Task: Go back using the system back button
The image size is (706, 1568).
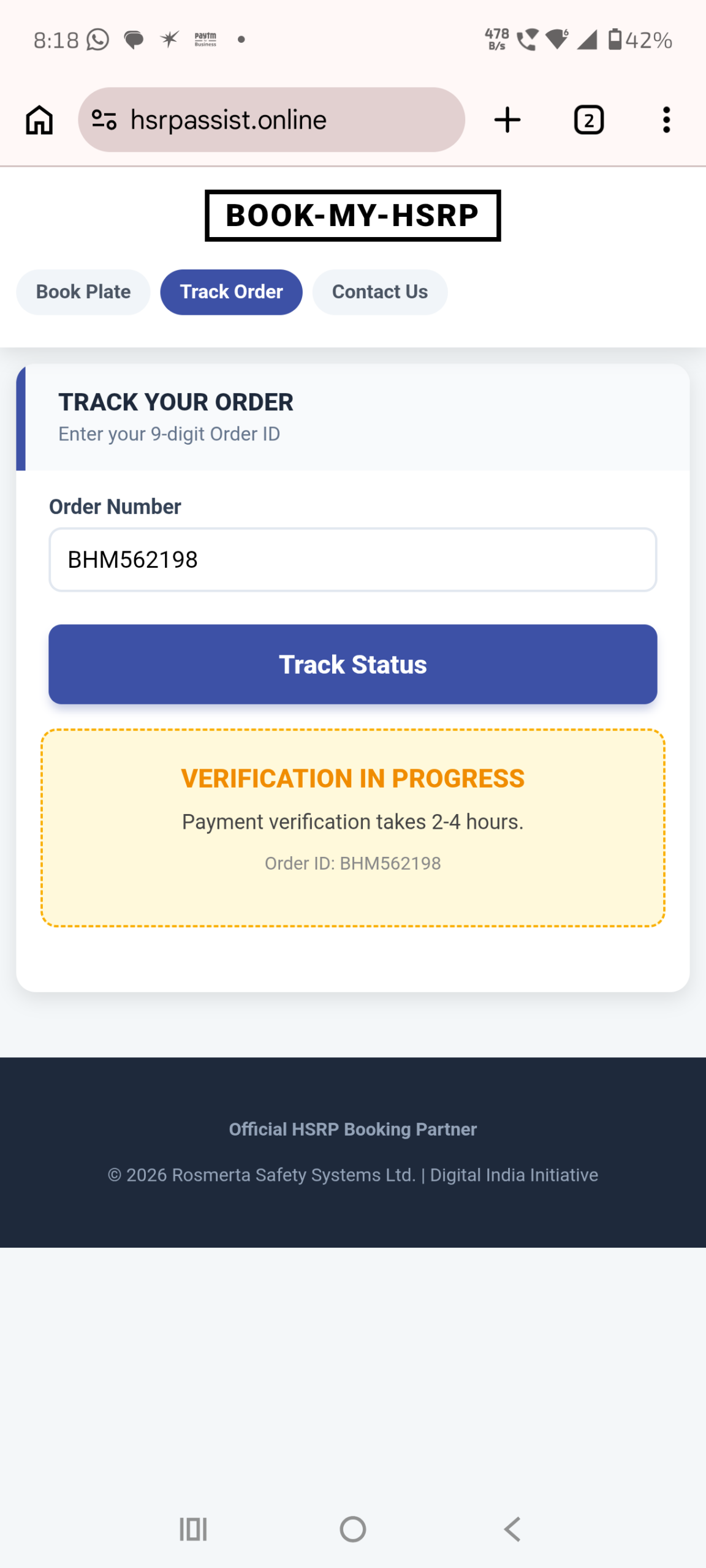Action: point(512,1529)
